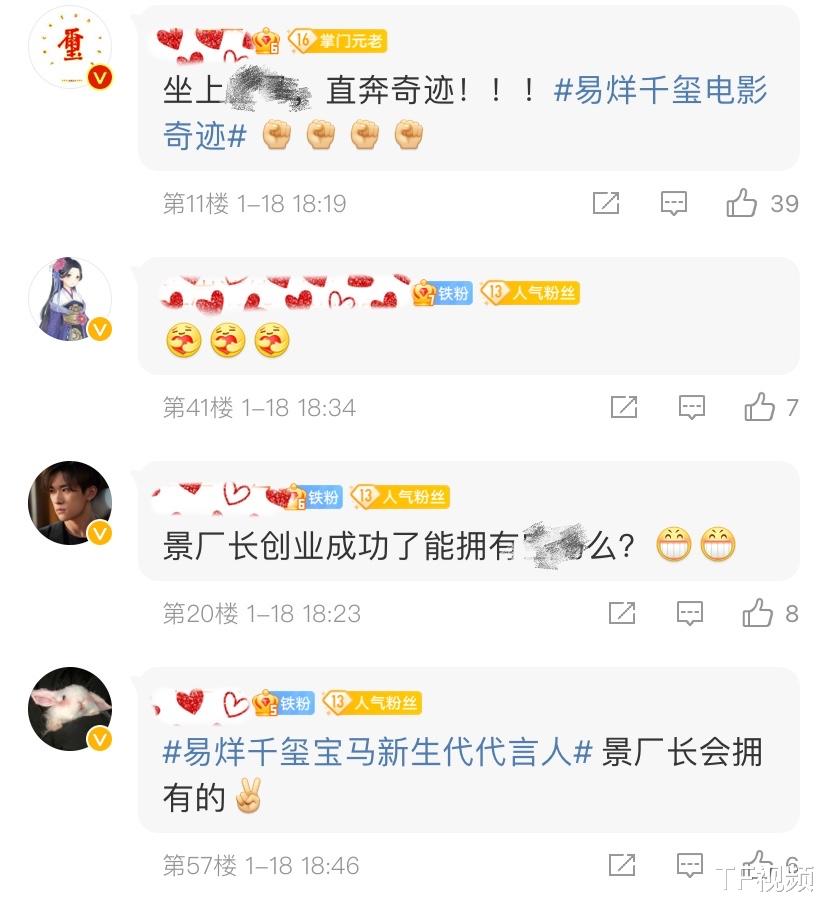Click the 铁粉 badge on floor 41
828x911 pixels.
coord(441,294)
